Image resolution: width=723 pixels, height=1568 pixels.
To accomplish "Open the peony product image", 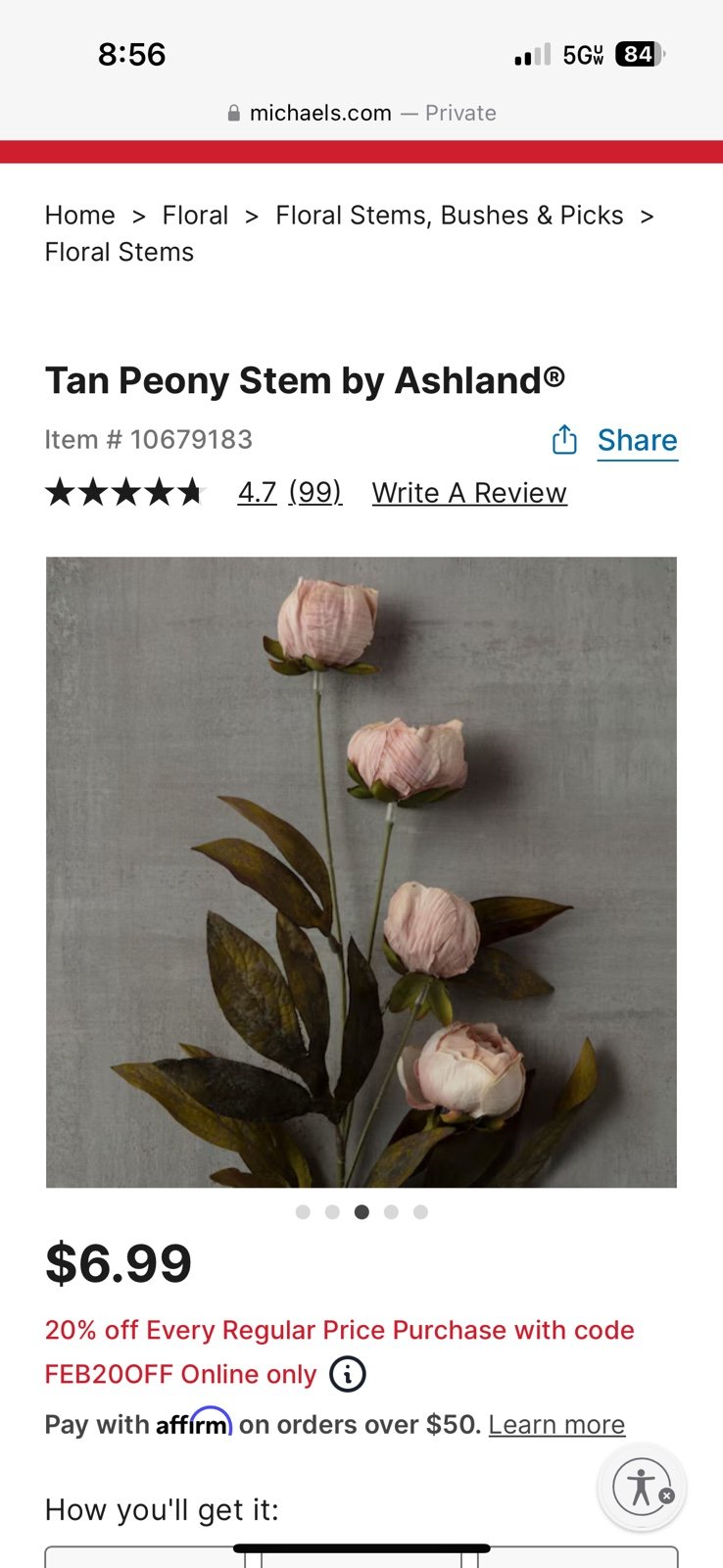I will click(x=361, y=872).
